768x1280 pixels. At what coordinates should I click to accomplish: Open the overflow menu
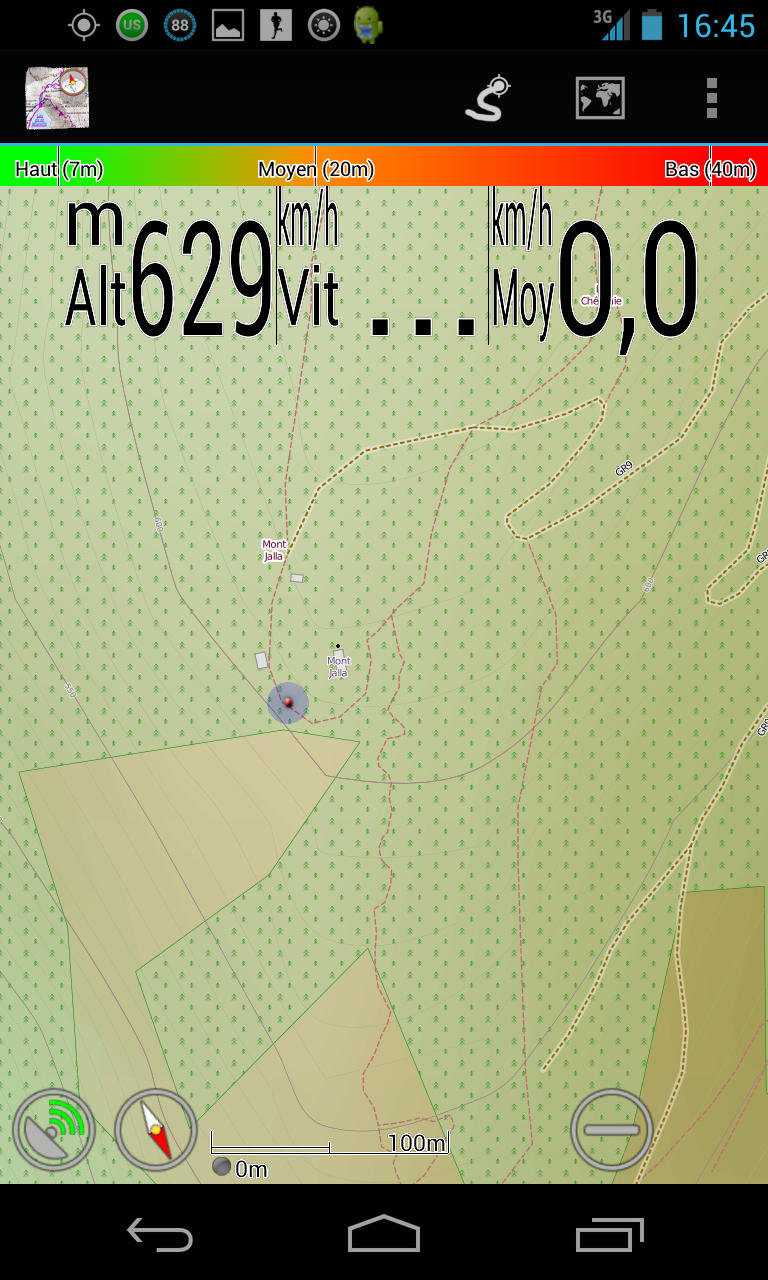point(712,98)
